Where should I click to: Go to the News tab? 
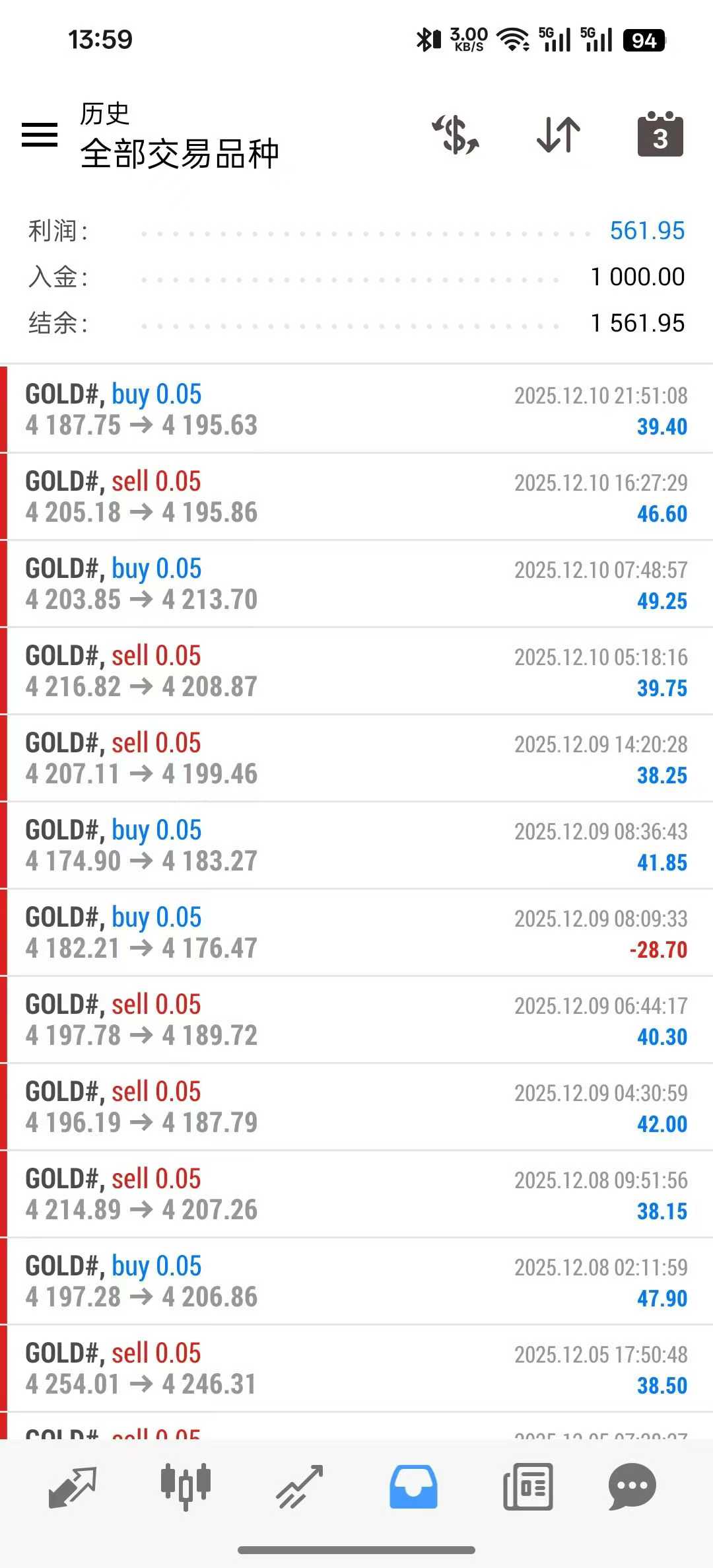coord(527,1487)
